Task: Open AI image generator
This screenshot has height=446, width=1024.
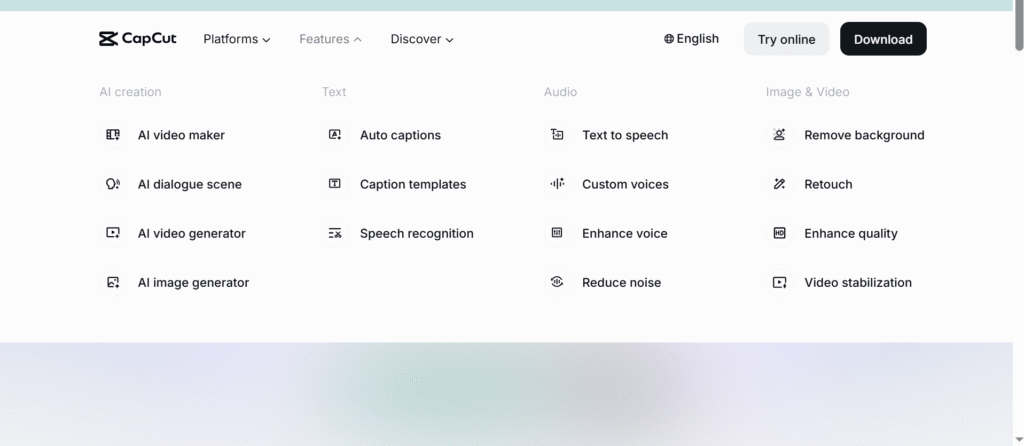Action: coord(193,282)
